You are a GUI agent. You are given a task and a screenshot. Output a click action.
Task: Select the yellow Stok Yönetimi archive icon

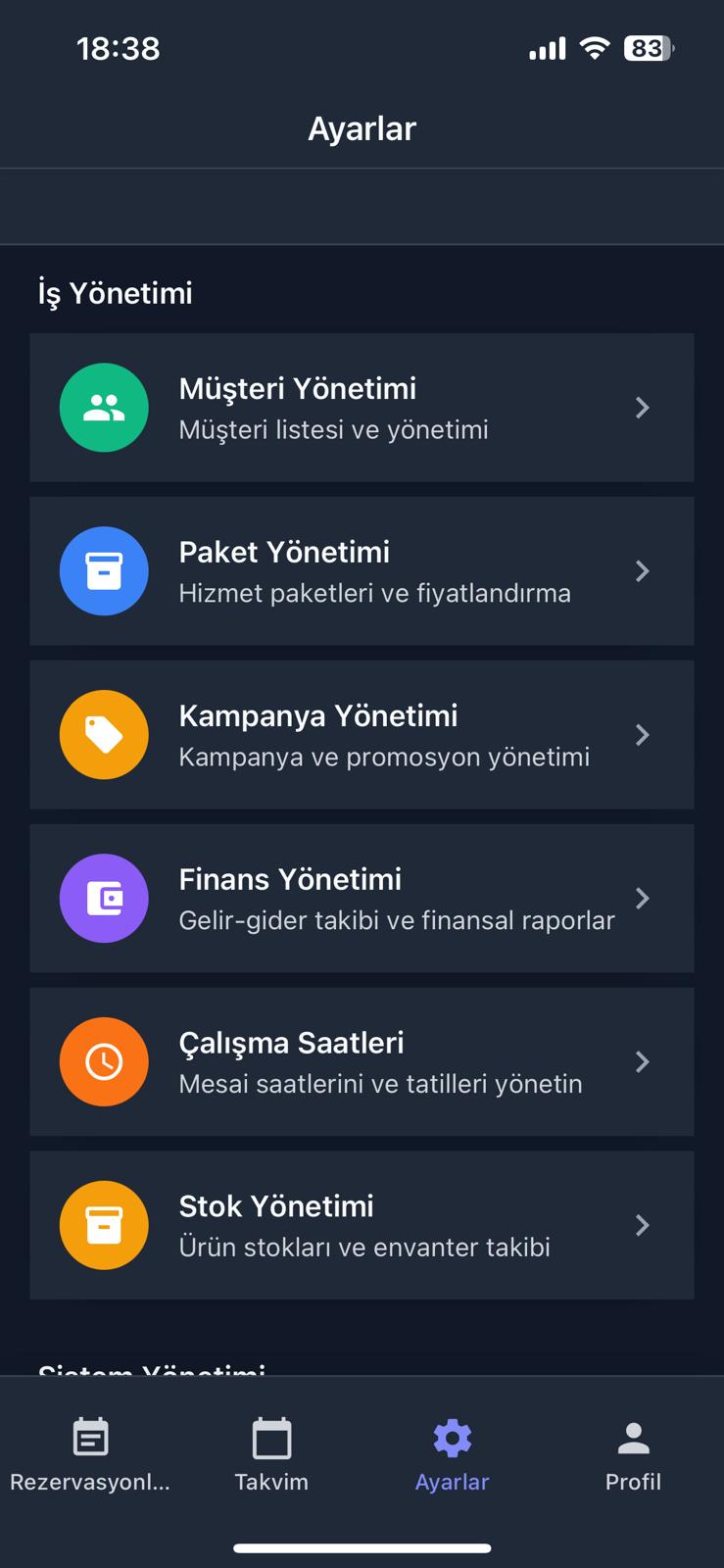pos(104,1225)
